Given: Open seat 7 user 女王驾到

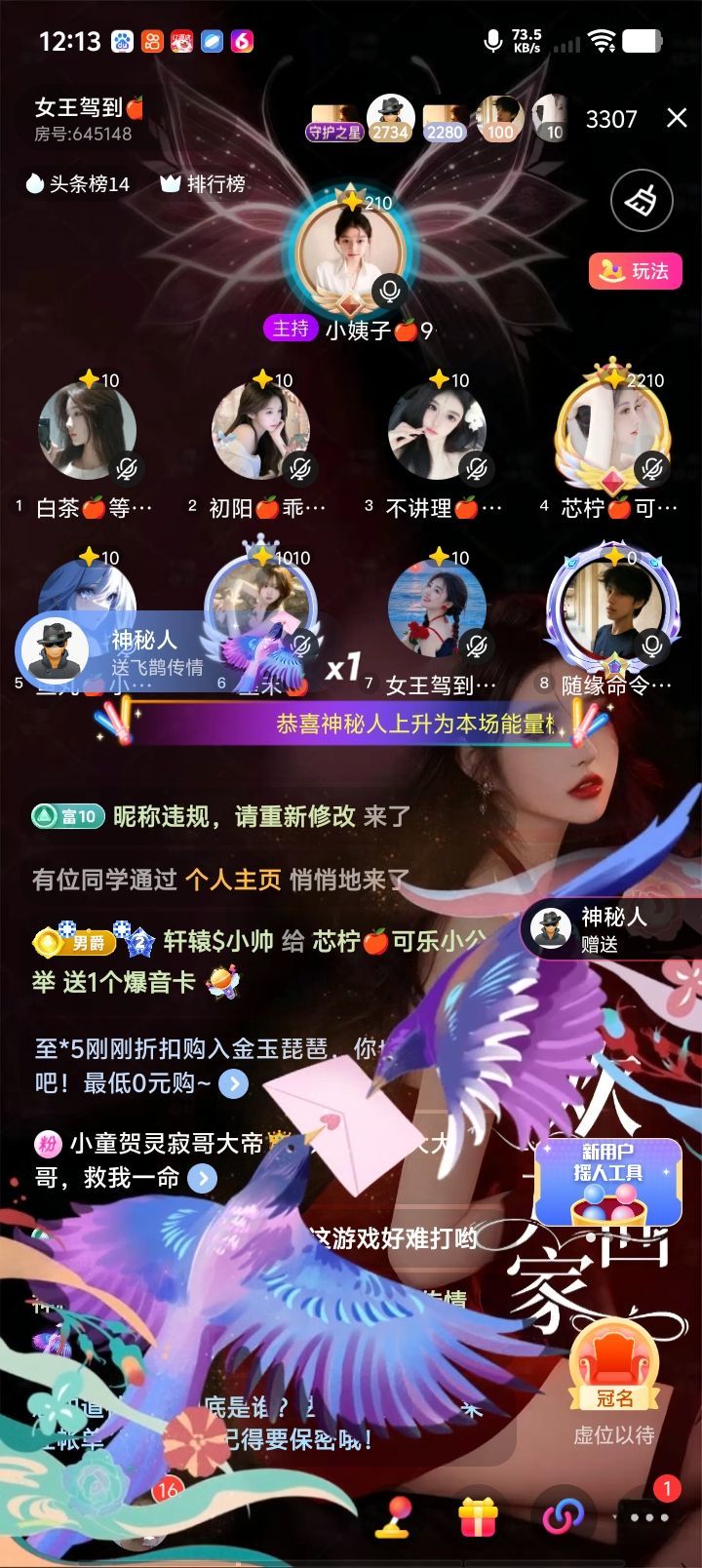Looking at the screenshot, I should [x=436, y=608].
